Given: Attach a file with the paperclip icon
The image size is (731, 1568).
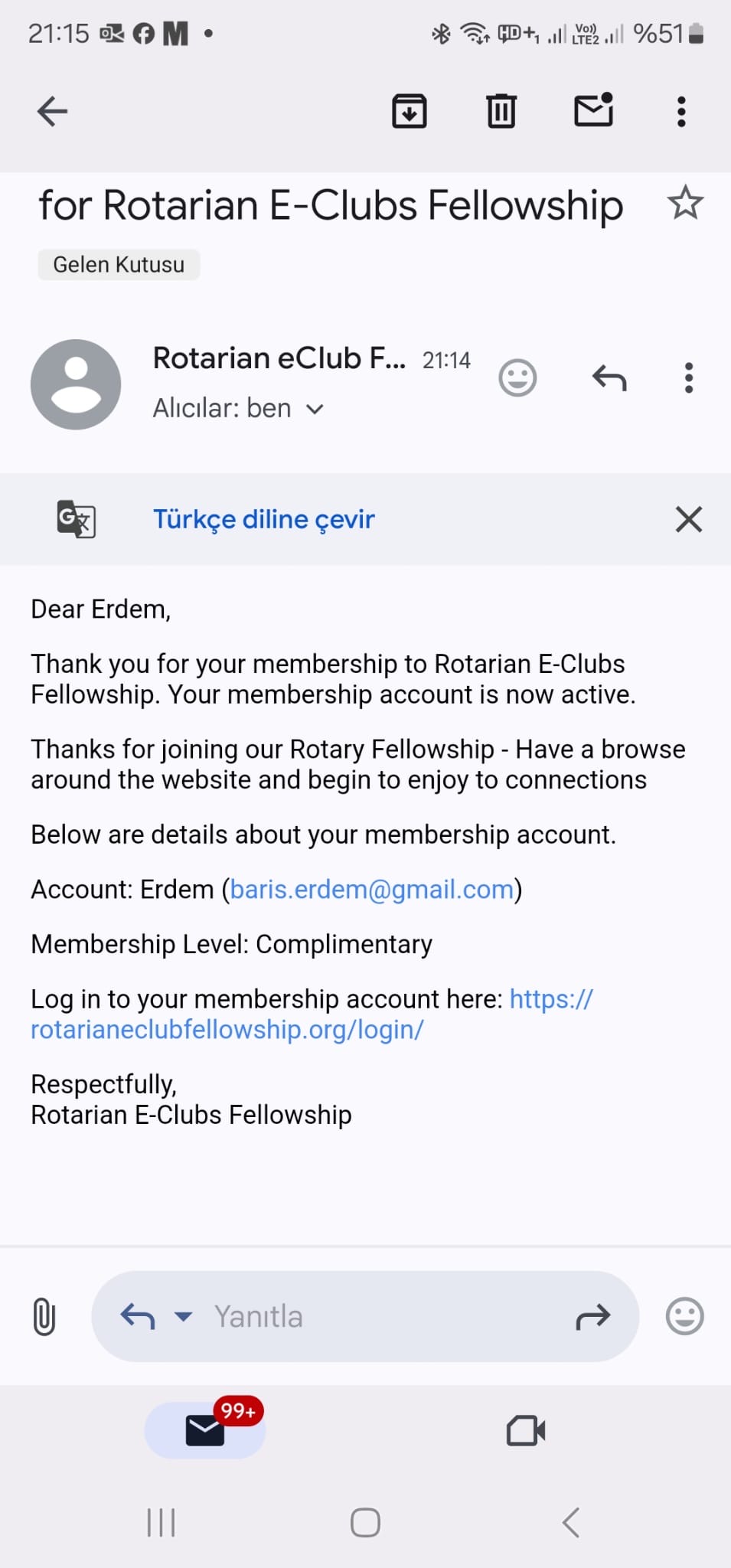Looking at the screenshot, I should pyautogui.click(x=44, y=1317).
